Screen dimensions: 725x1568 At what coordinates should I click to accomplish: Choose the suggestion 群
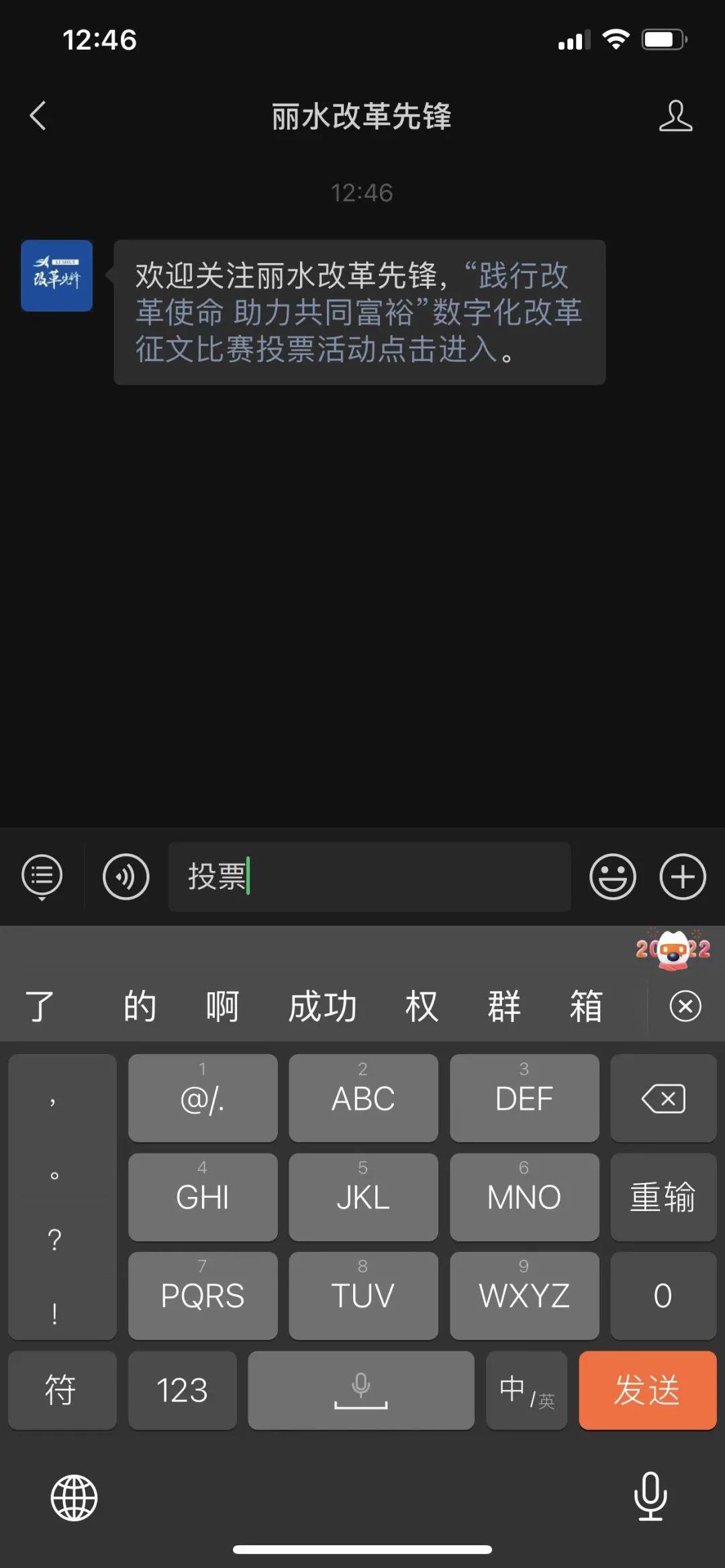coord(503,1006)
